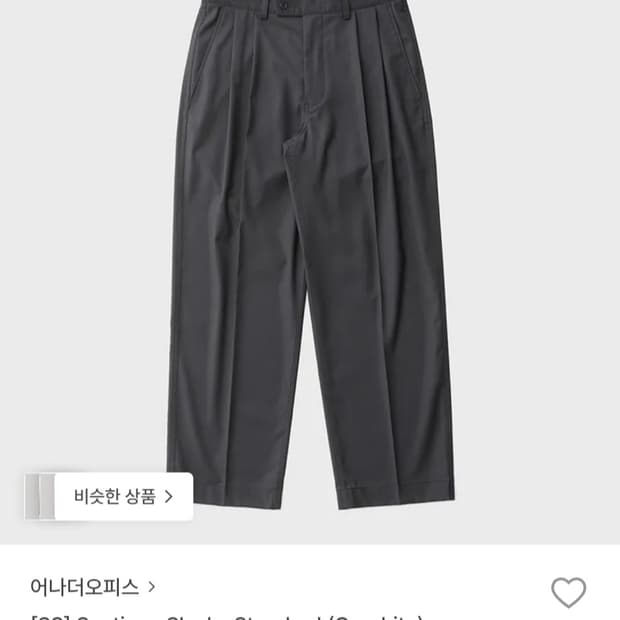Open the 어나더오피스 brand page
This screenshot has width=620, height=620.
(x=93, y=587)
